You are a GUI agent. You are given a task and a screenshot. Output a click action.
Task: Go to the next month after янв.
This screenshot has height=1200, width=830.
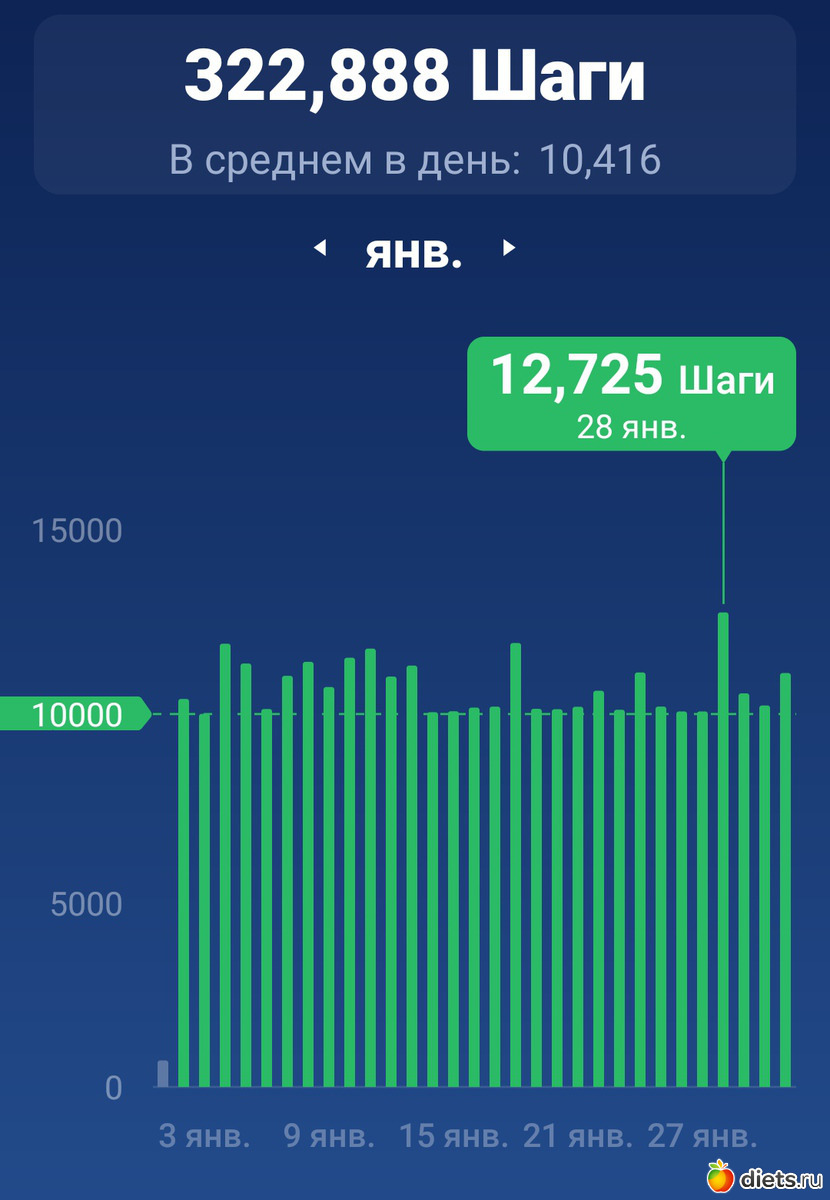click(x=509, y=248)
